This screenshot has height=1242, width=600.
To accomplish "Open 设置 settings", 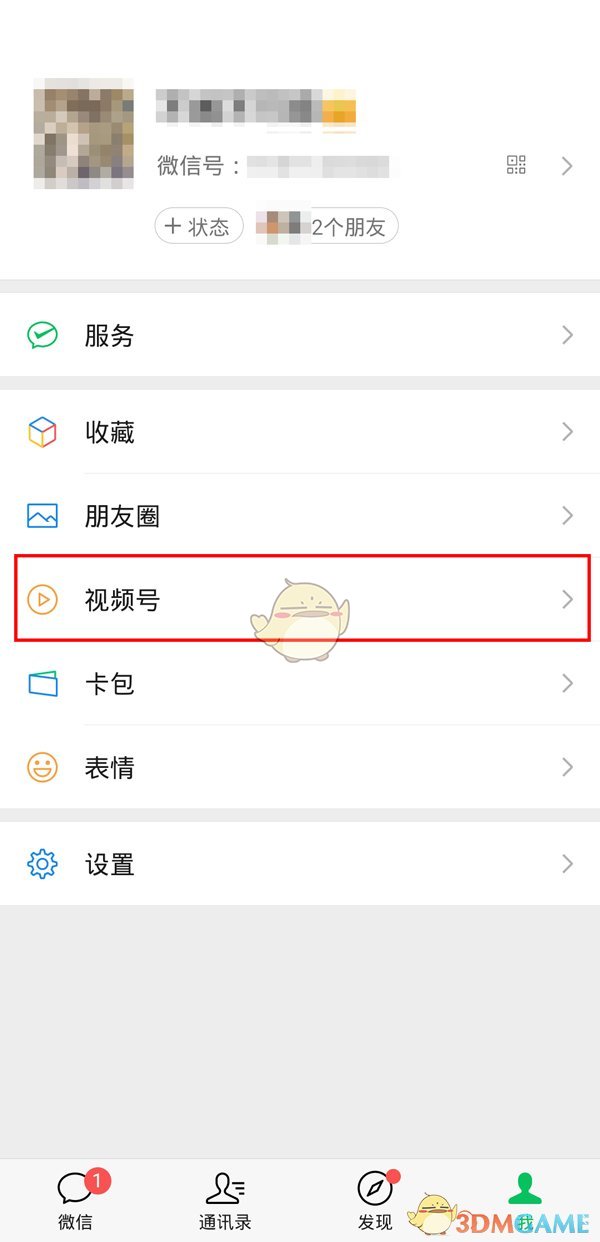I will 300,864.
